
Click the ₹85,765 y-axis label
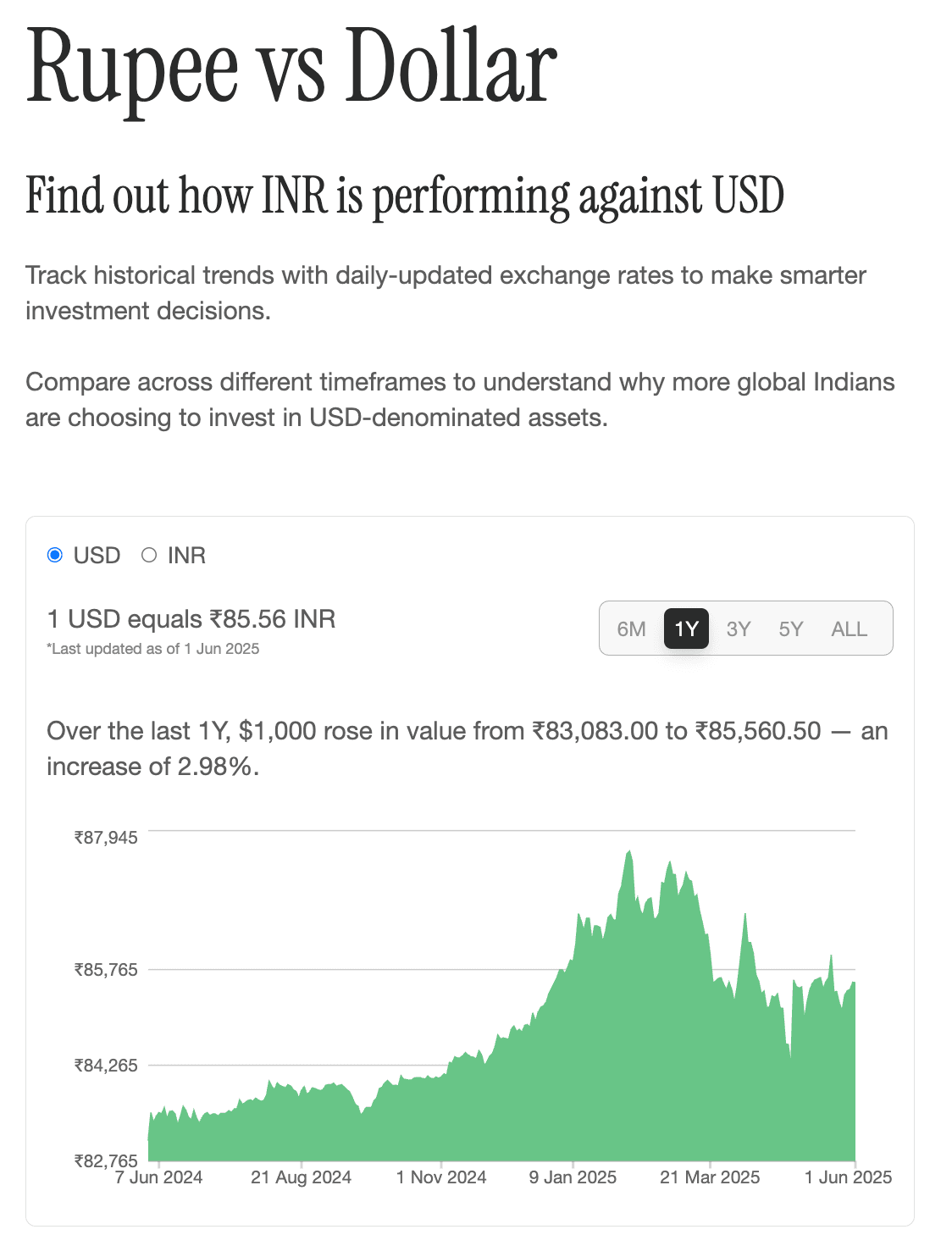click(x=106, y=969)
